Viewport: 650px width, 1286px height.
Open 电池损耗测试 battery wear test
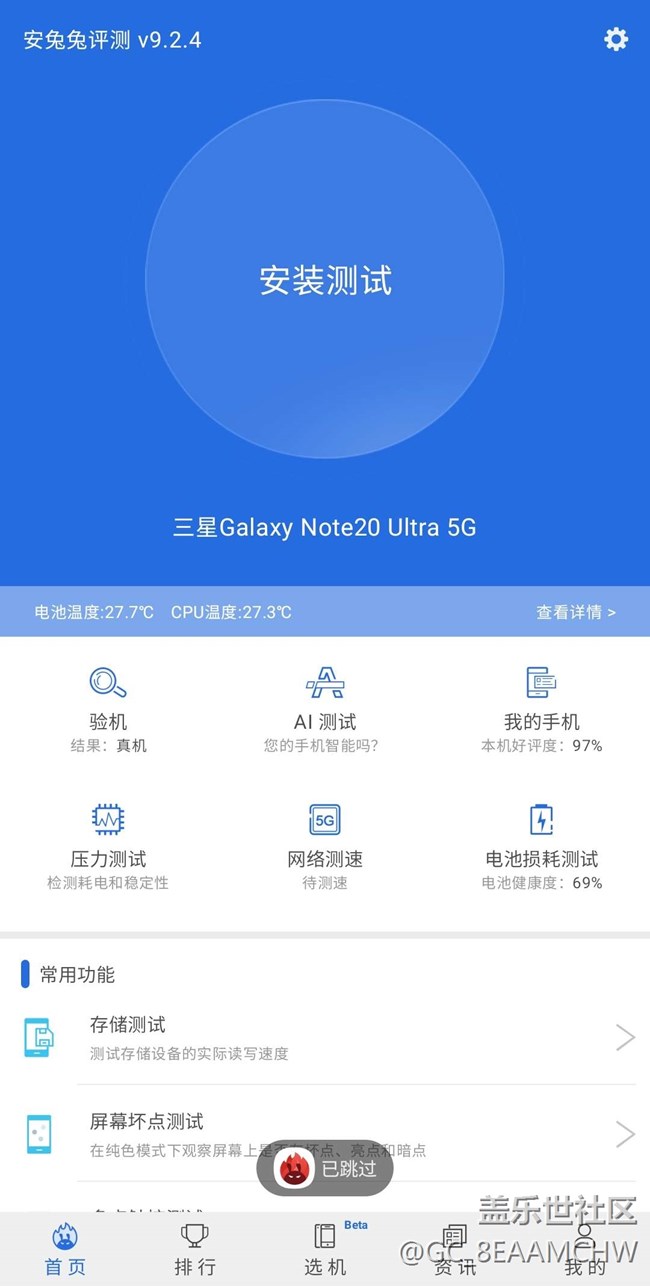[x=541, y=845]
